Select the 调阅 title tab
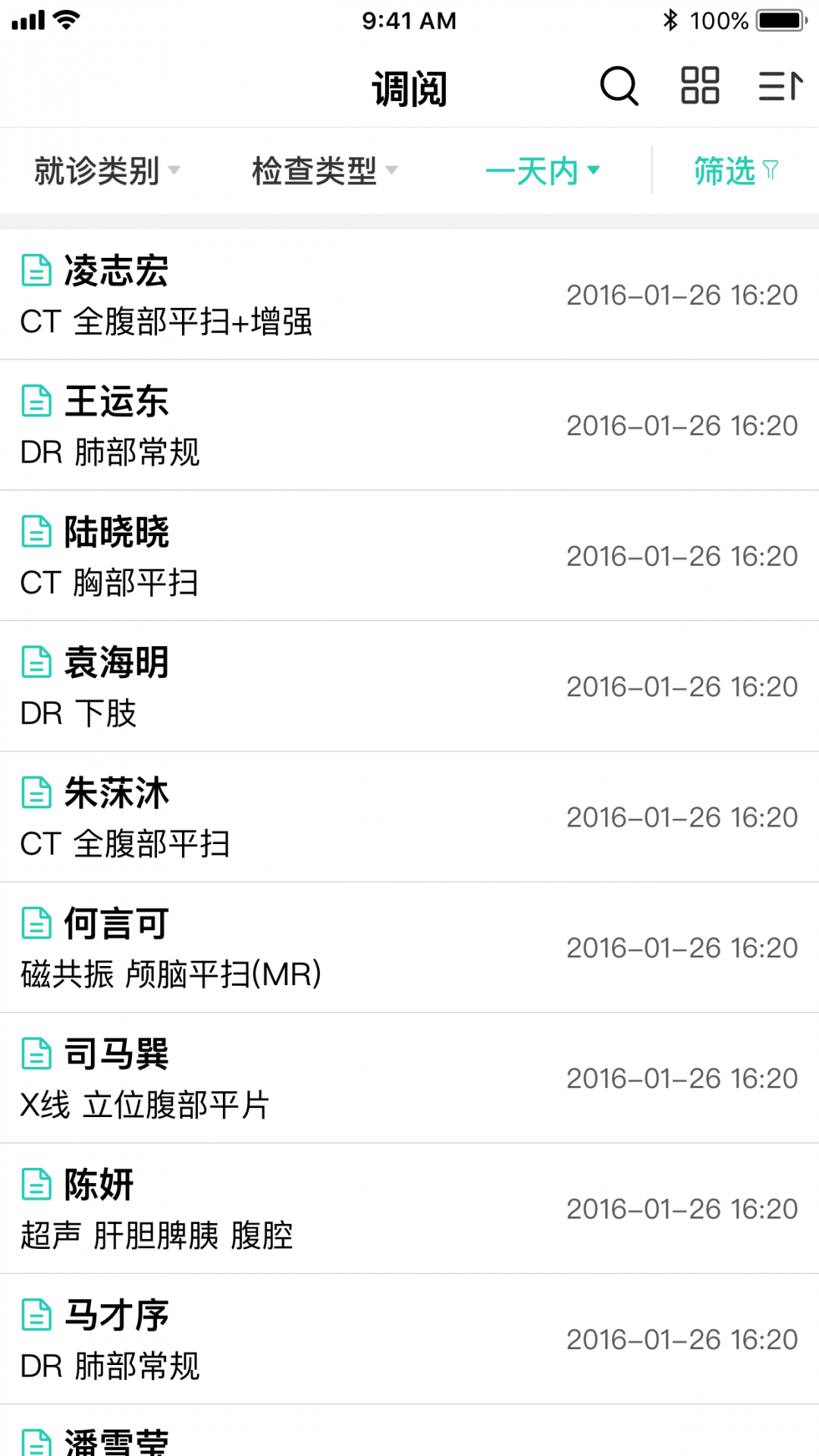Image resolution: width=819 pixels, height=1456 pixels. (x=409, y=86)
